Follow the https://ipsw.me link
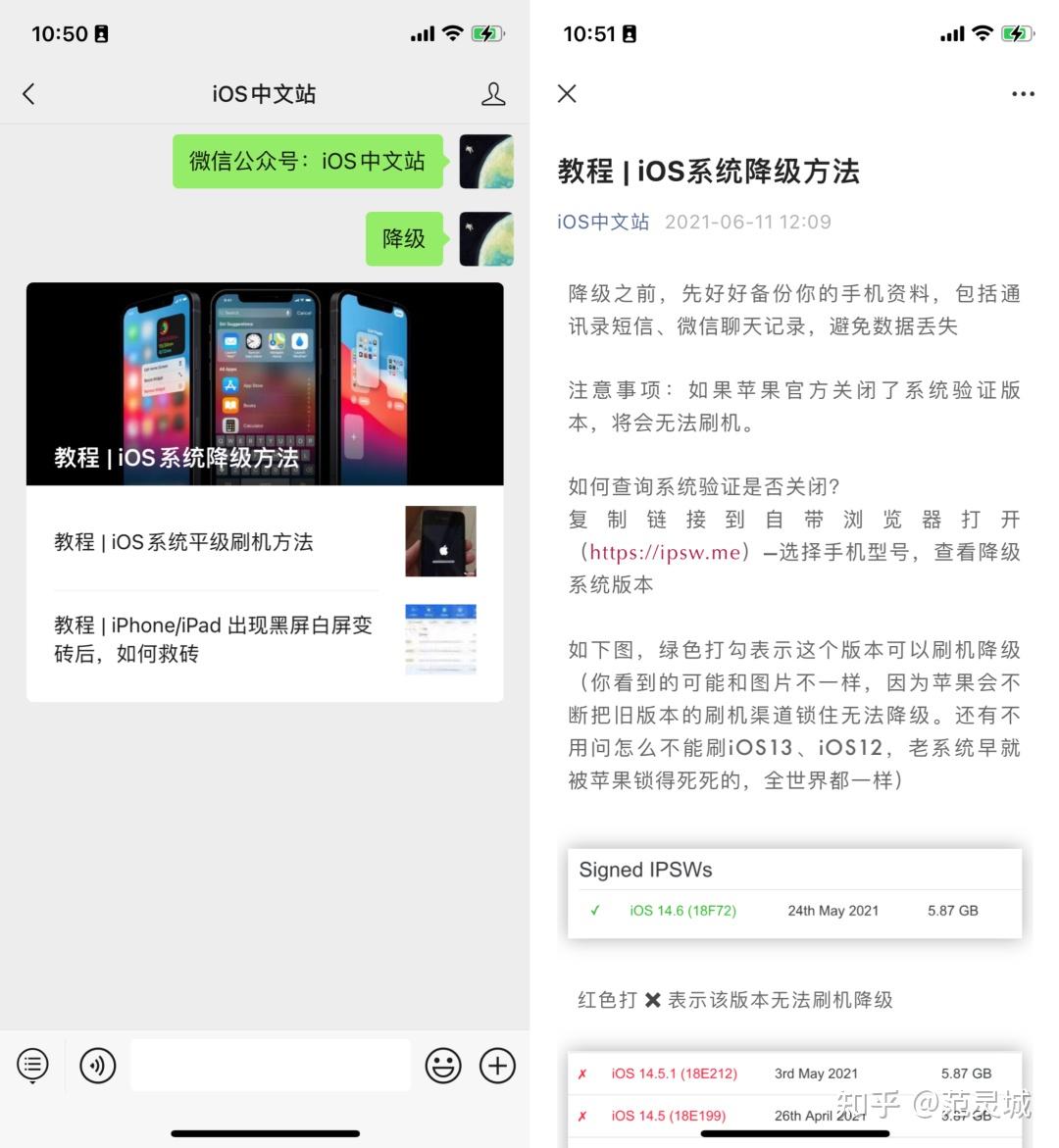The image size is (1059, 1148). coord(664,552)
